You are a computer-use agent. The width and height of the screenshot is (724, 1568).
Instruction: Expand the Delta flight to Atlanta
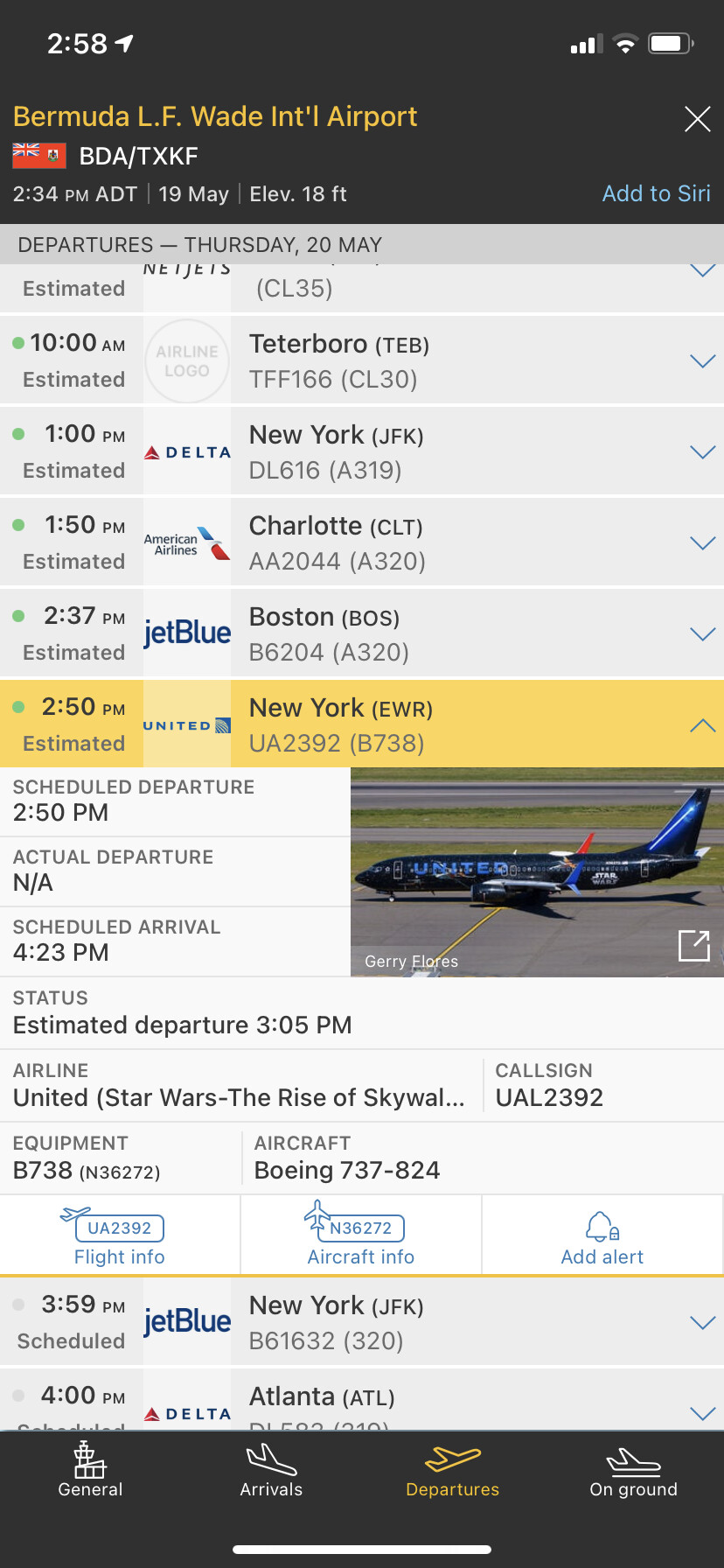(x=702, y=1411)
